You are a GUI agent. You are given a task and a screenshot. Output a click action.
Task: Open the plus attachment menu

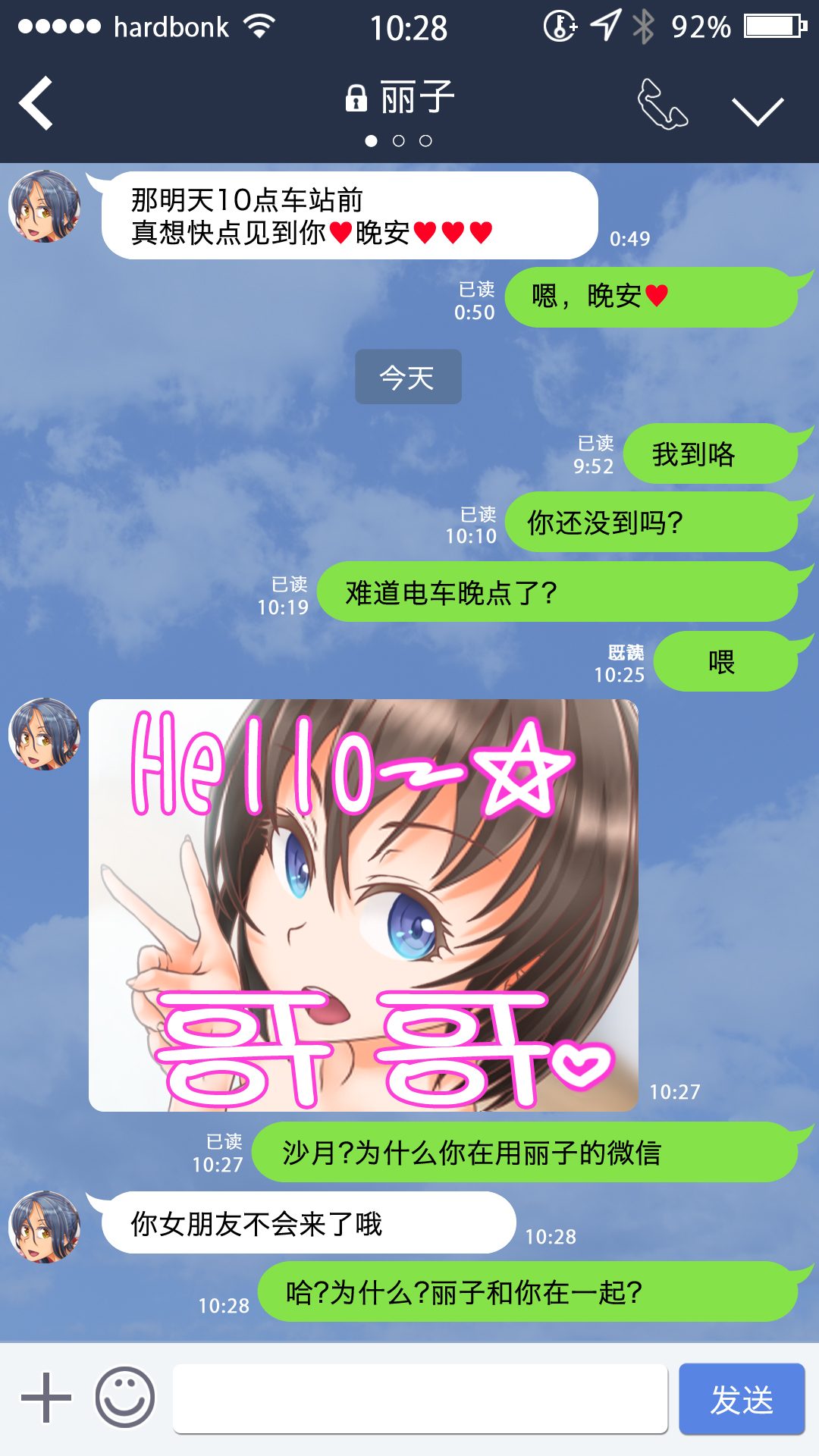46,1398
